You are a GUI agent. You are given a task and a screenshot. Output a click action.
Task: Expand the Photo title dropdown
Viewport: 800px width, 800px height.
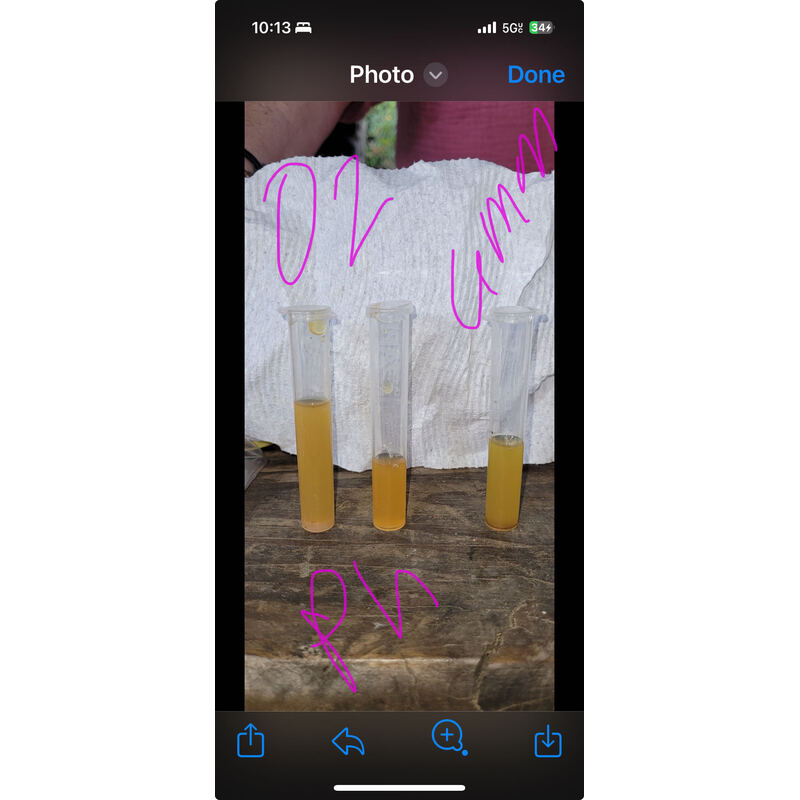[x=435, y=75]
